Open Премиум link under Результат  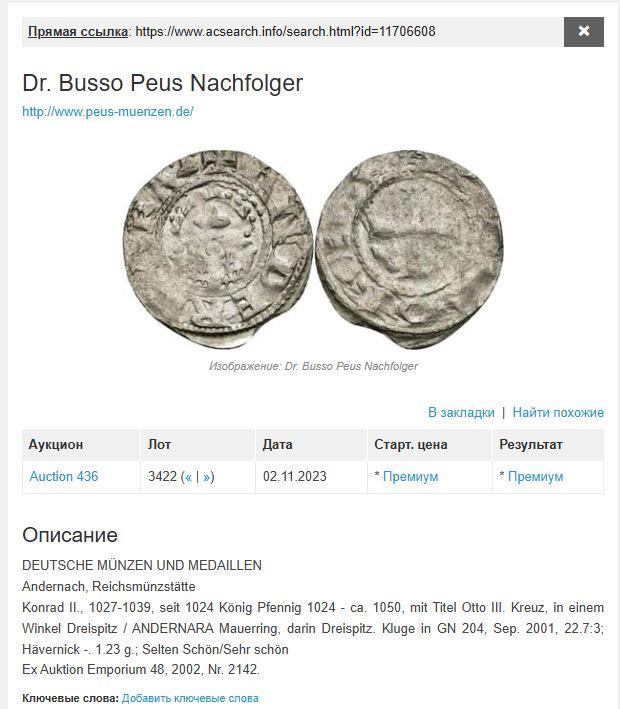535,477
